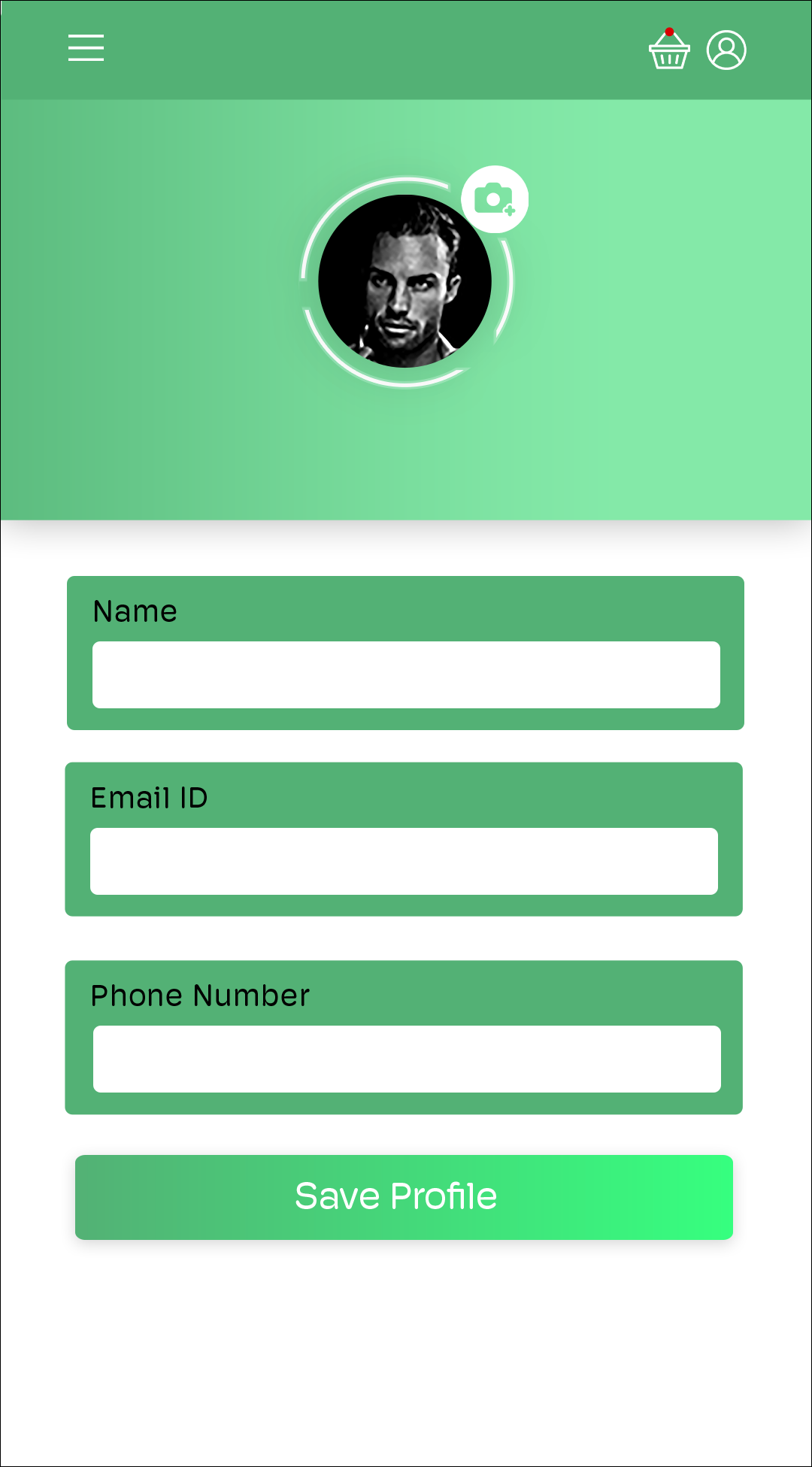Tap the camera icon to change photo
This screenshot has height=1467, width=812.
tap(495, 199)
